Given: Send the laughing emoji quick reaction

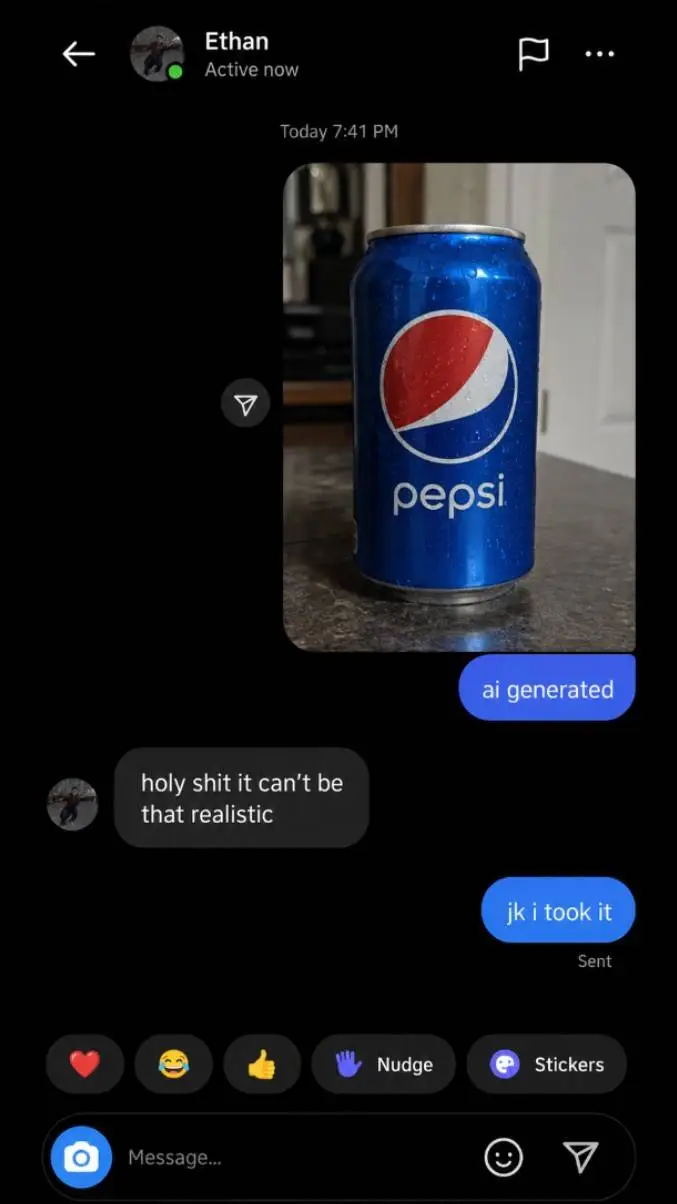Looking at the screenshot, I should click(x=173, y=1064).
